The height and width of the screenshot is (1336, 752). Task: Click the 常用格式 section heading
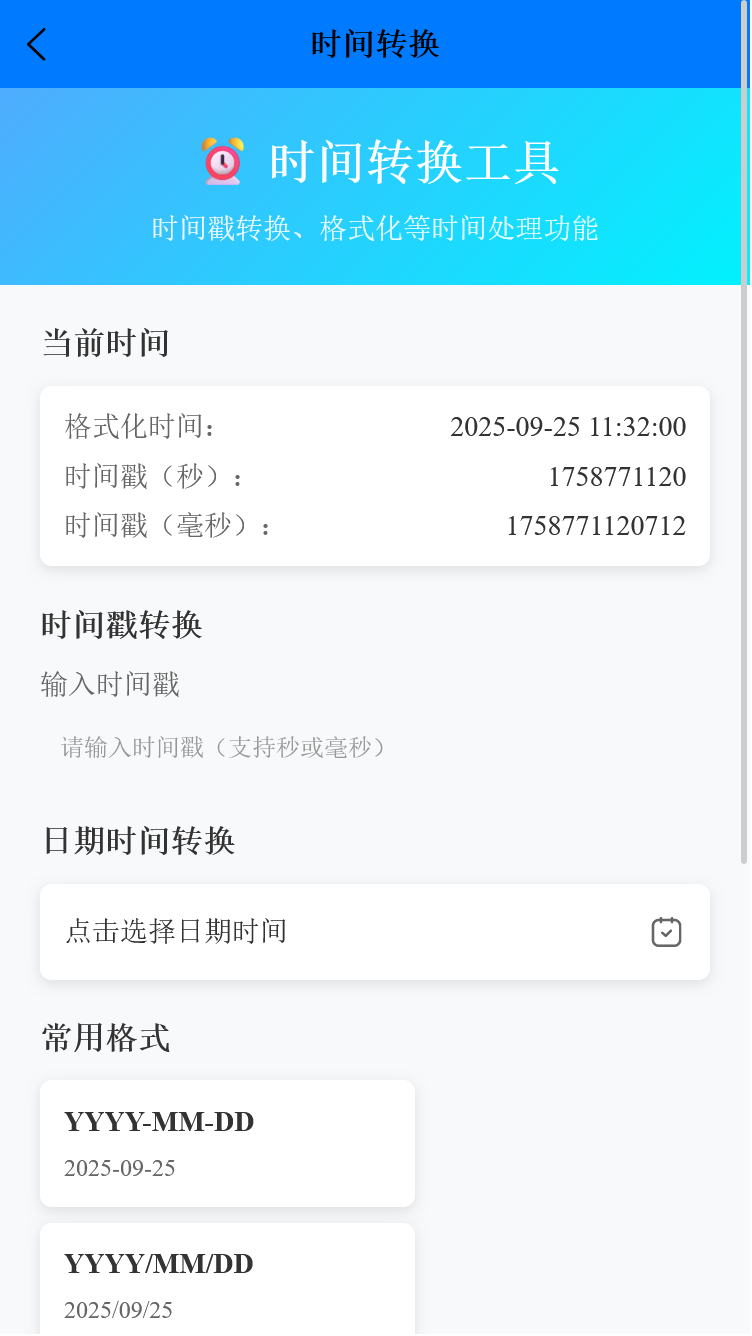106,1038
